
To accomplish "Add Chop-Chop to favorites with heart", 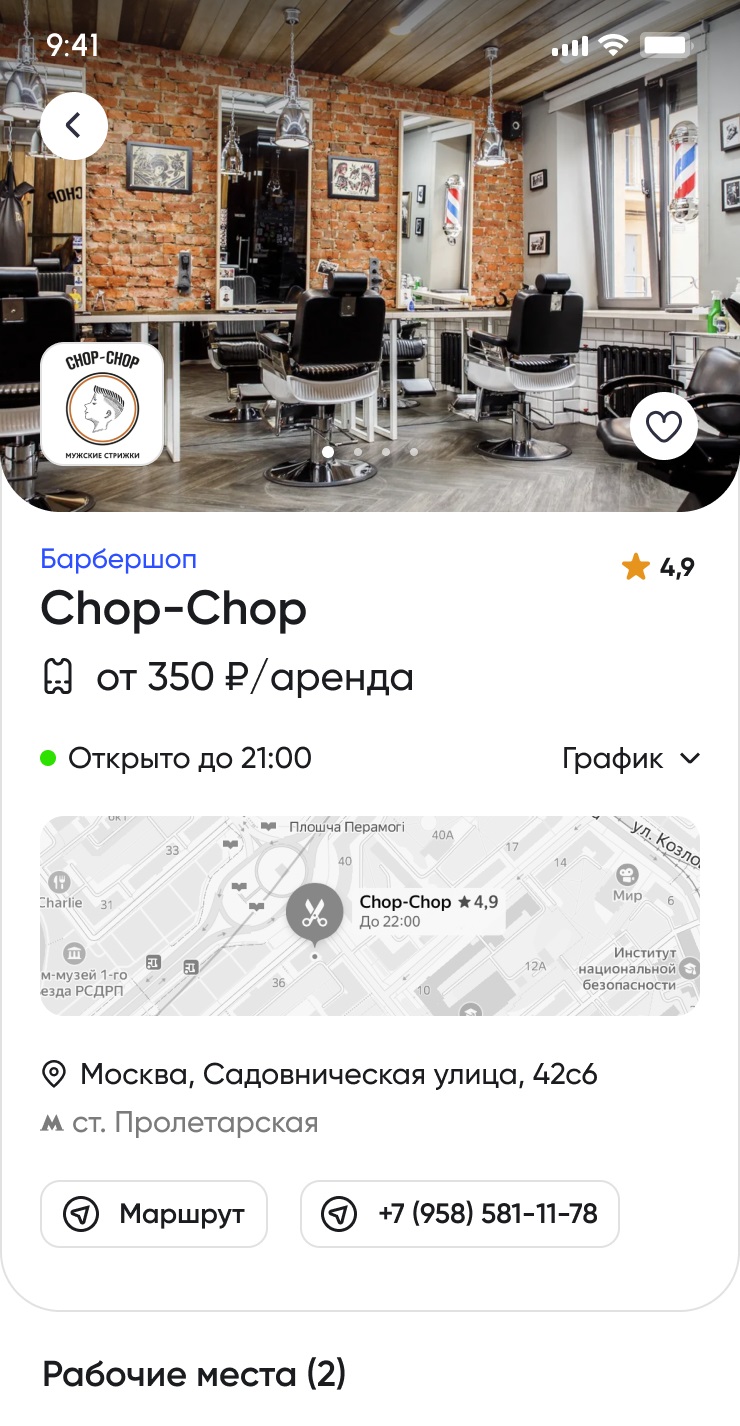I will click(664, 427).
